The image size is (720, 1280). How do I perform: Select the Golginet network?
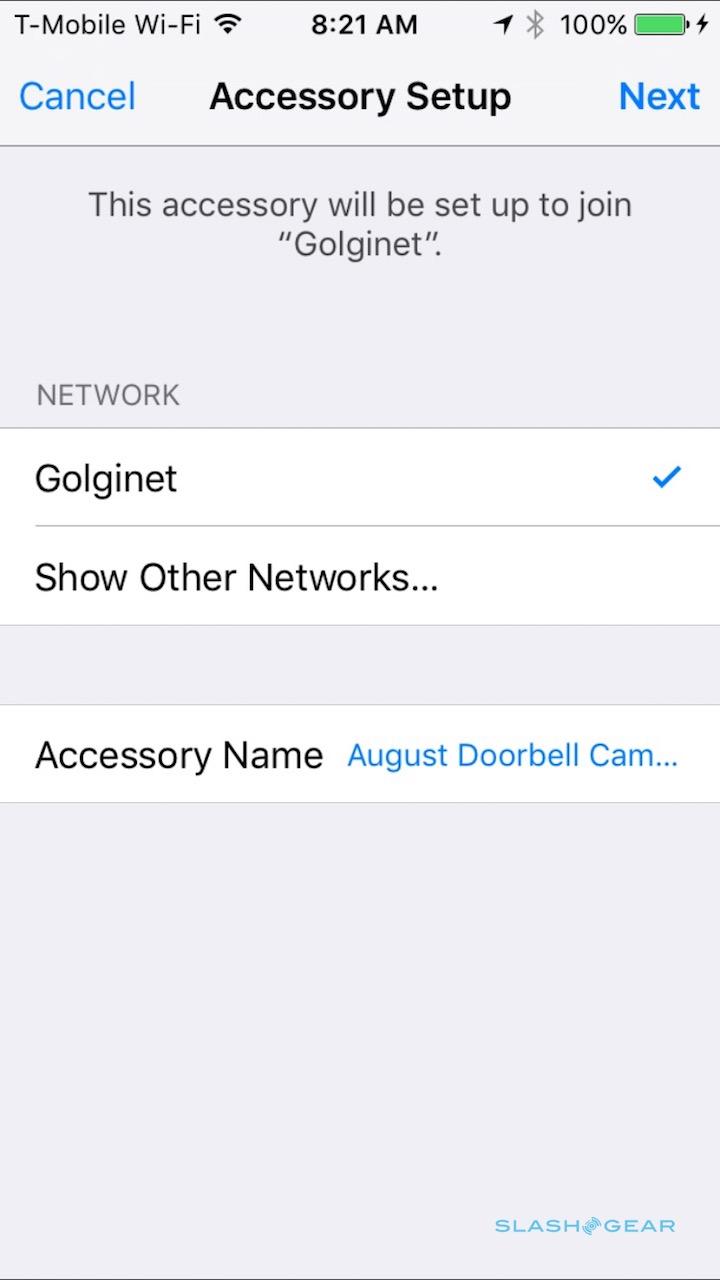360,478
